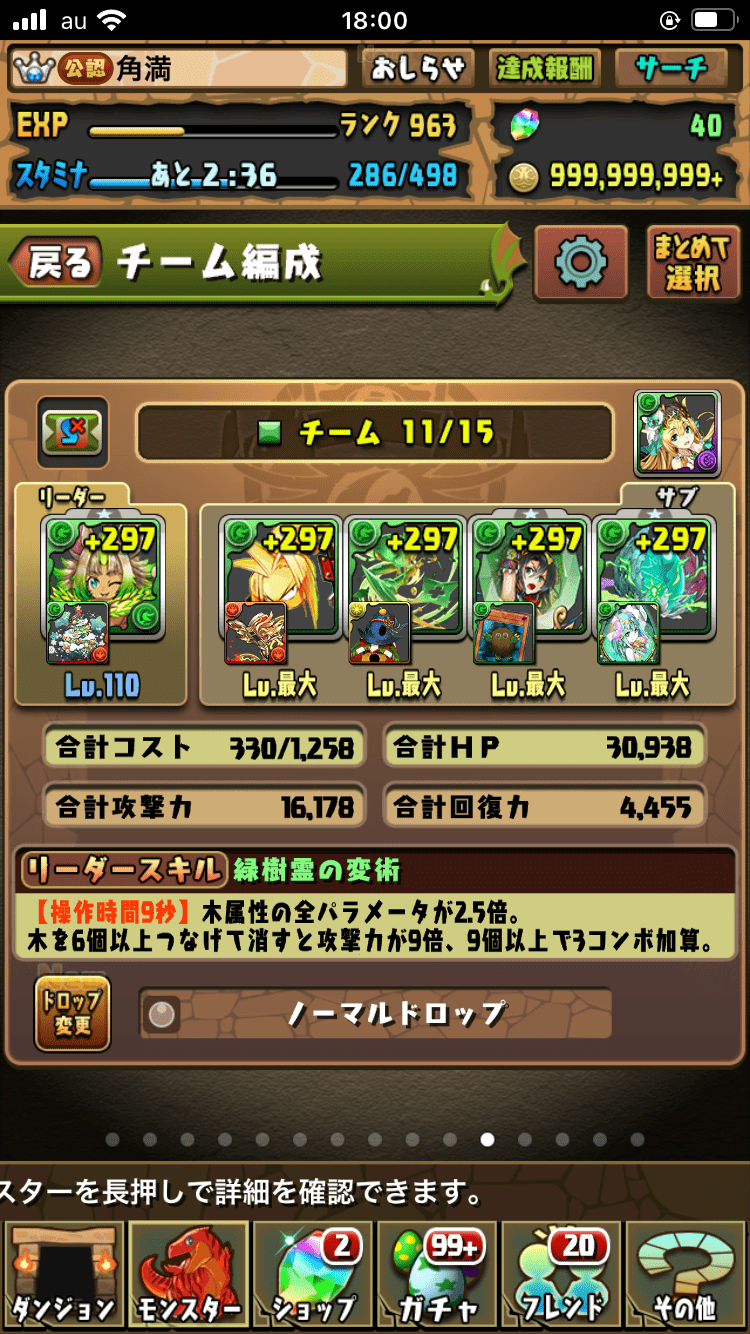Open the その他 tab
Image resolution: width=750 pixels, height=1334 pixels.
tap(686, 1275)
